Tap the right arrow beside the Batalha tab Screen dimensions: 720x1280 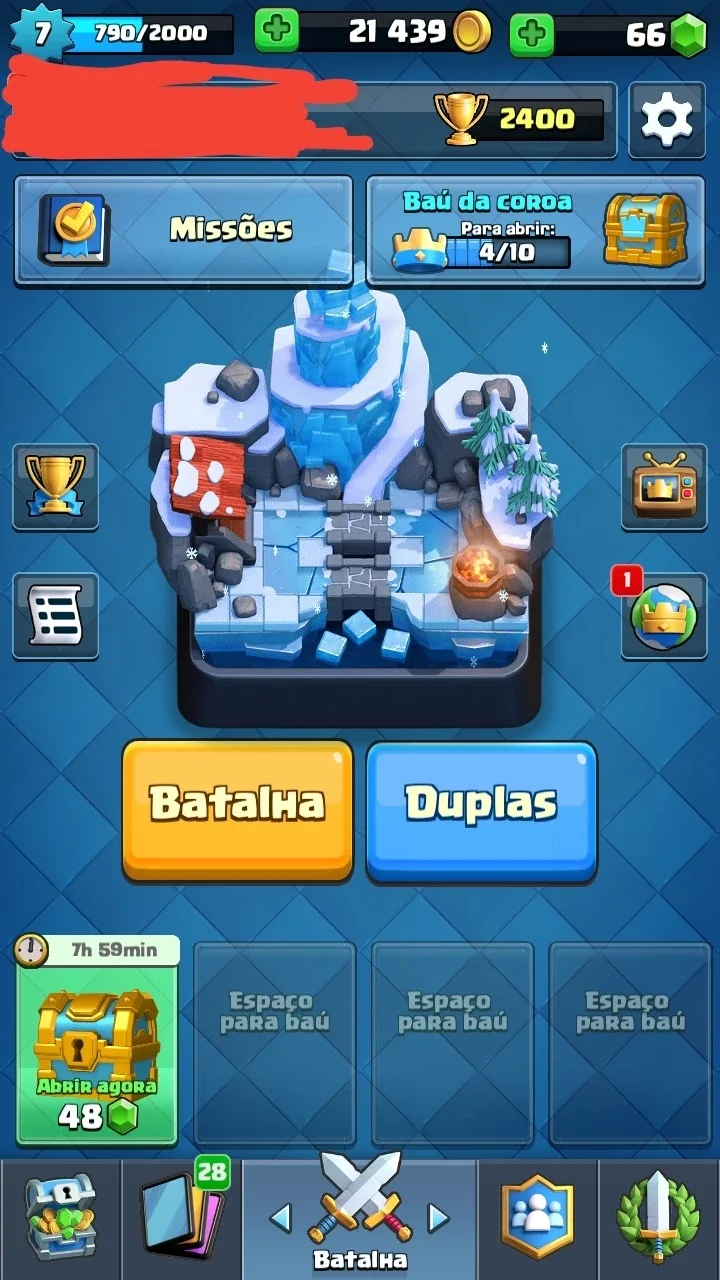pyautogui.click(x=438, y=1217)
